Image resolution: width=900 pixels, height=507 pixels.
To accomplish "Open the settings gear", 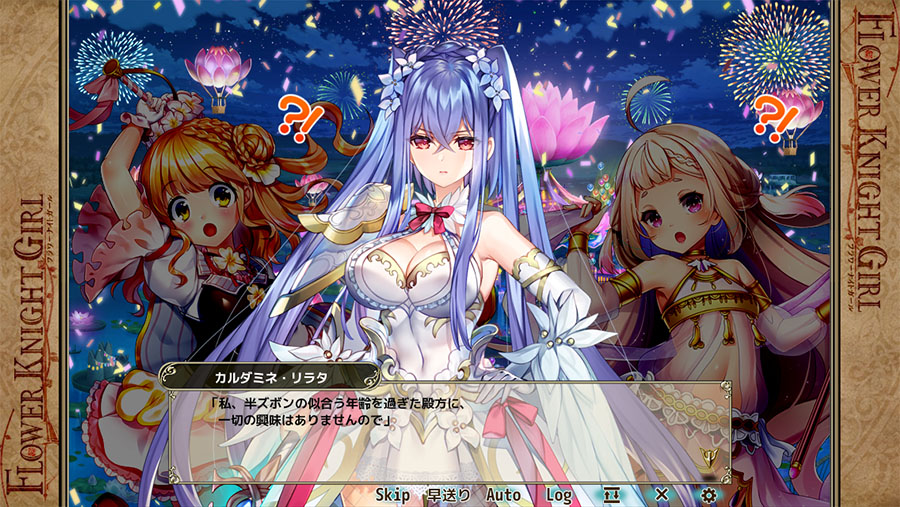I will click(x=709, y=495).
